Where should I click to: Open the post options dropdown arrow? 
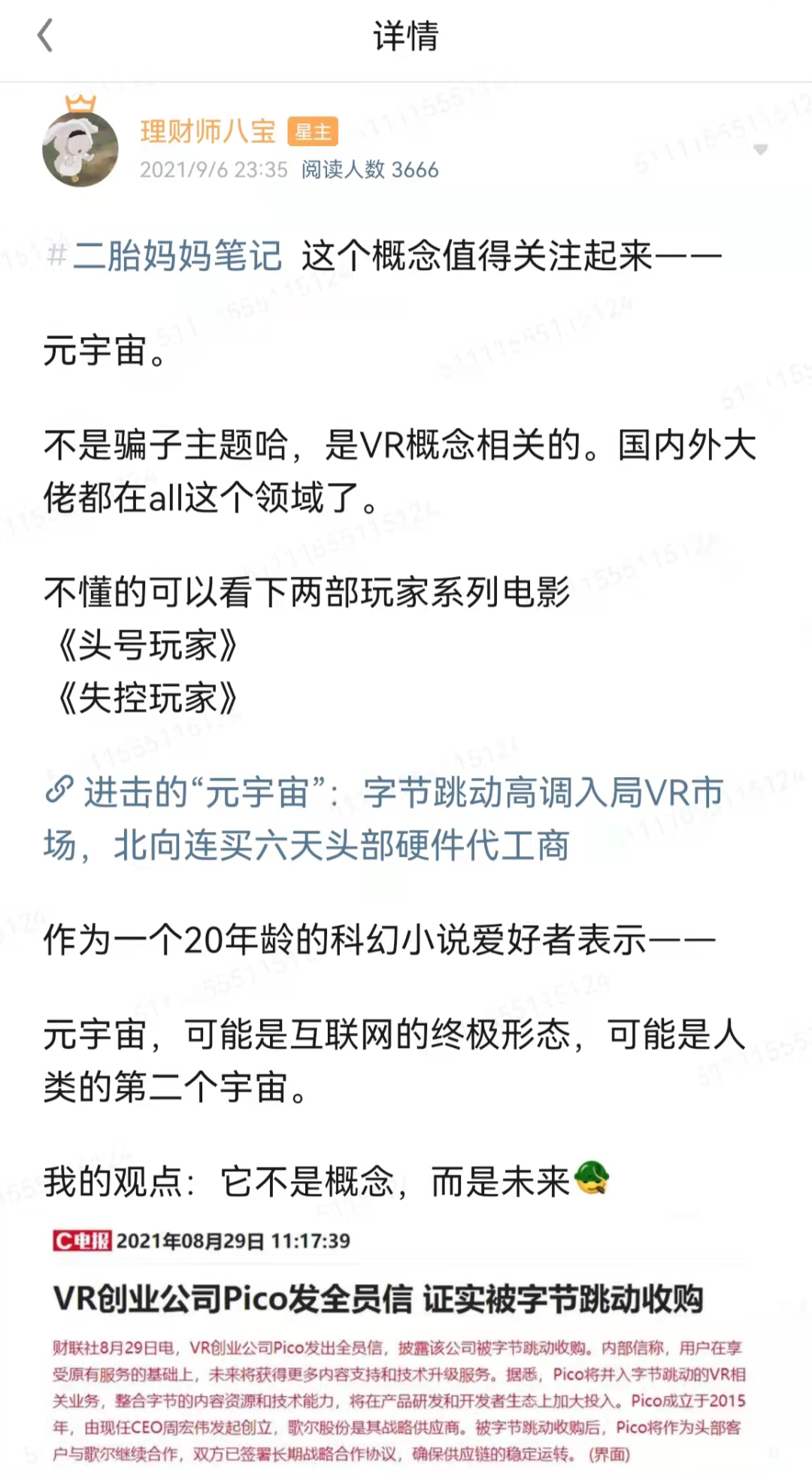[x=760, y=150]
